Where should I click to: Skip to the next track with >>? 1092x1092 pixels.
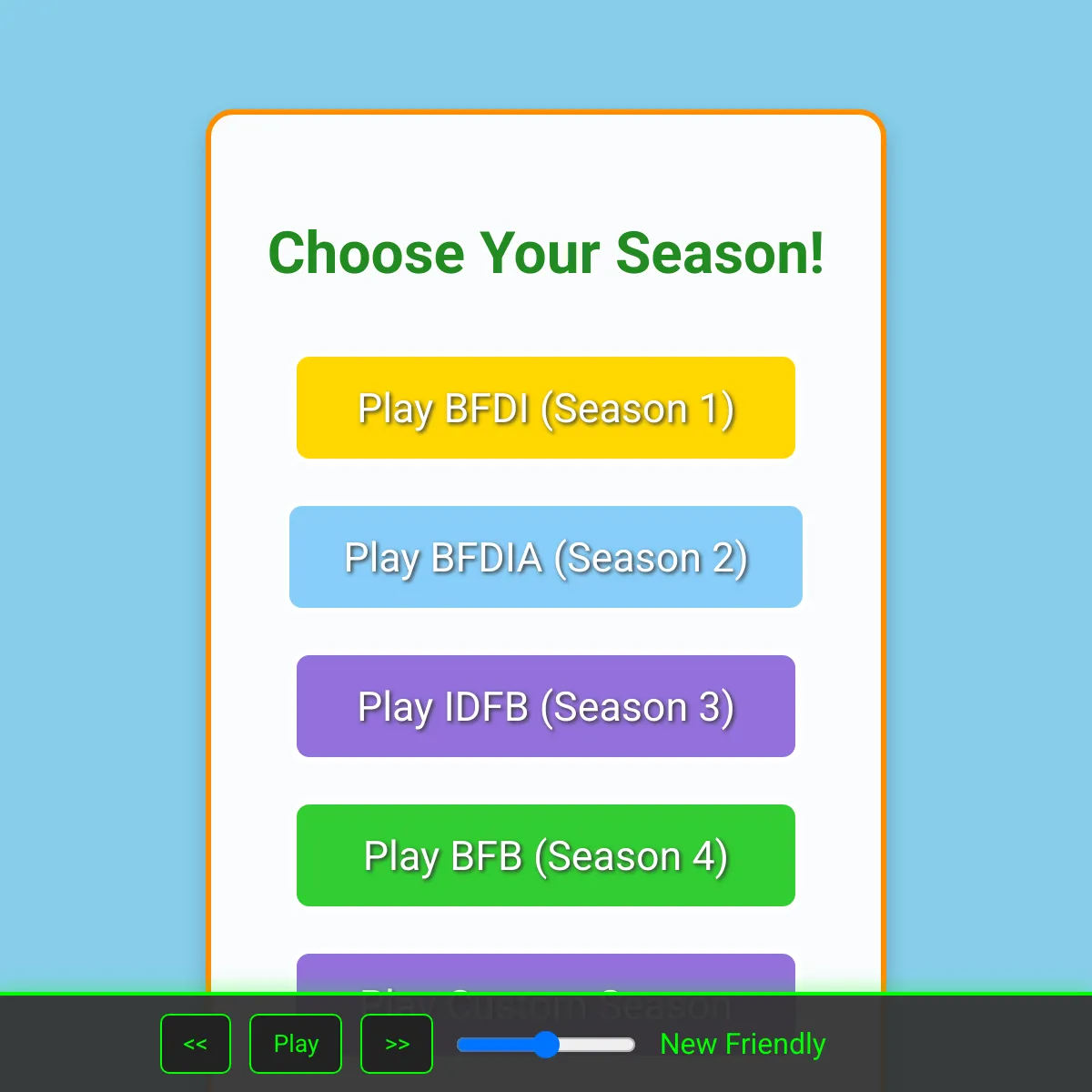click(397, 1044)
